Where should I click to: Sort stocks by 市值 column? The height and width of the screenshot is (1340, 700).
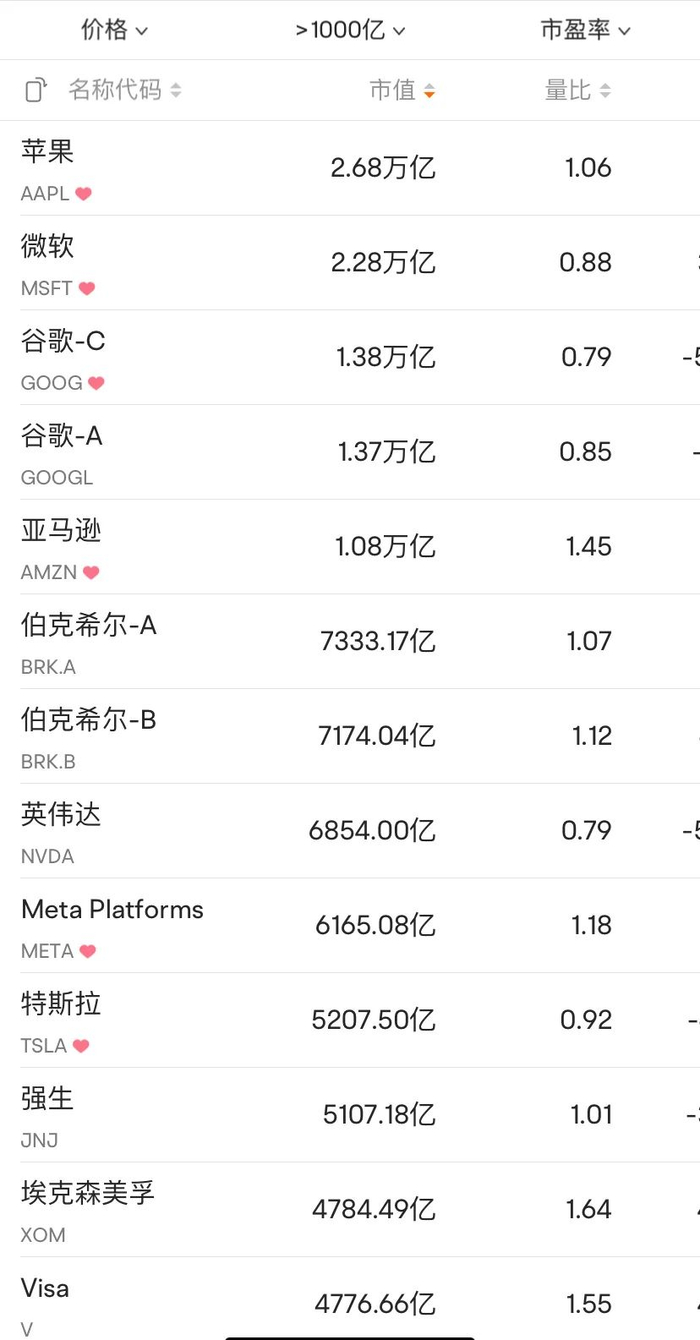pyautogui.click(x=402, y=90)
